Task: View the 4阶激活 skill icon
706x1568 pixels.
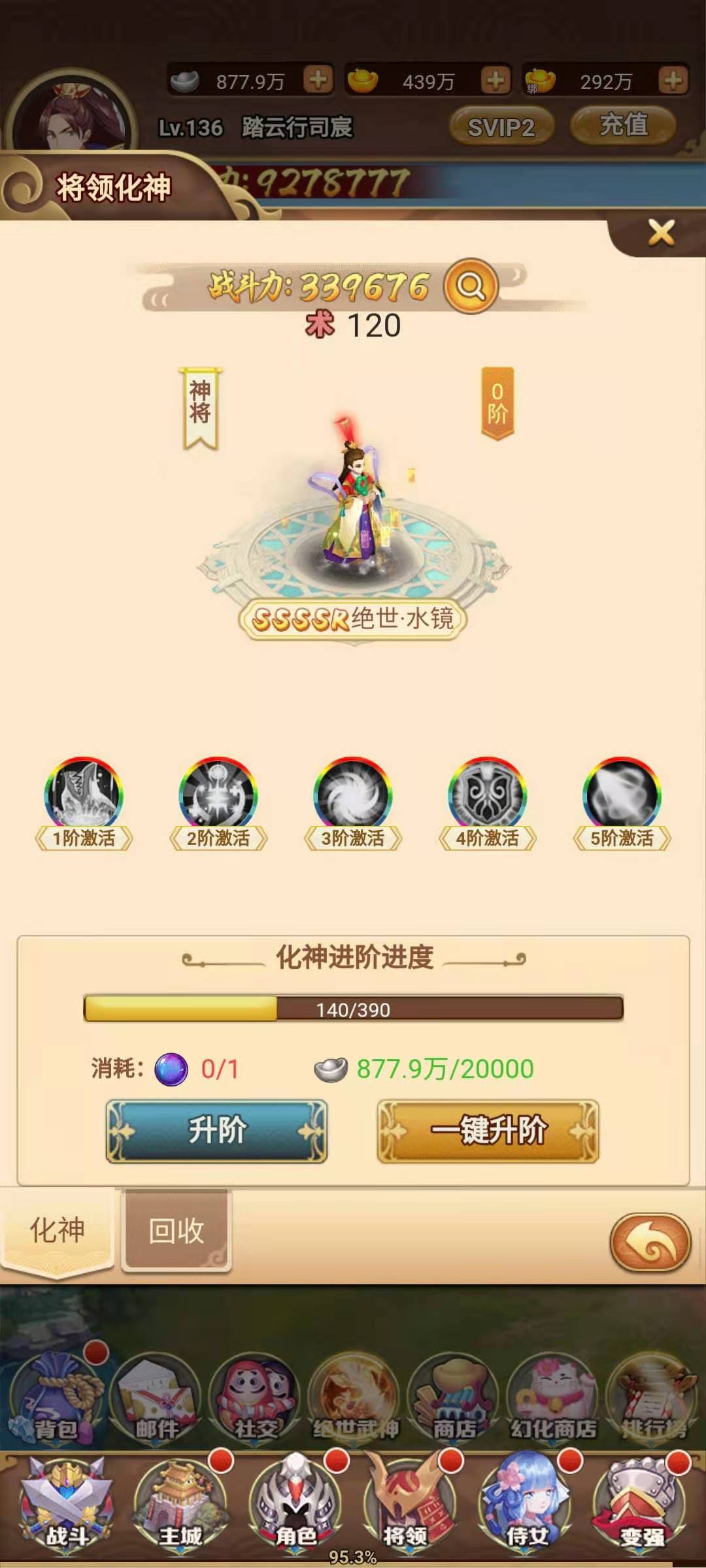Action: [488, 795]
